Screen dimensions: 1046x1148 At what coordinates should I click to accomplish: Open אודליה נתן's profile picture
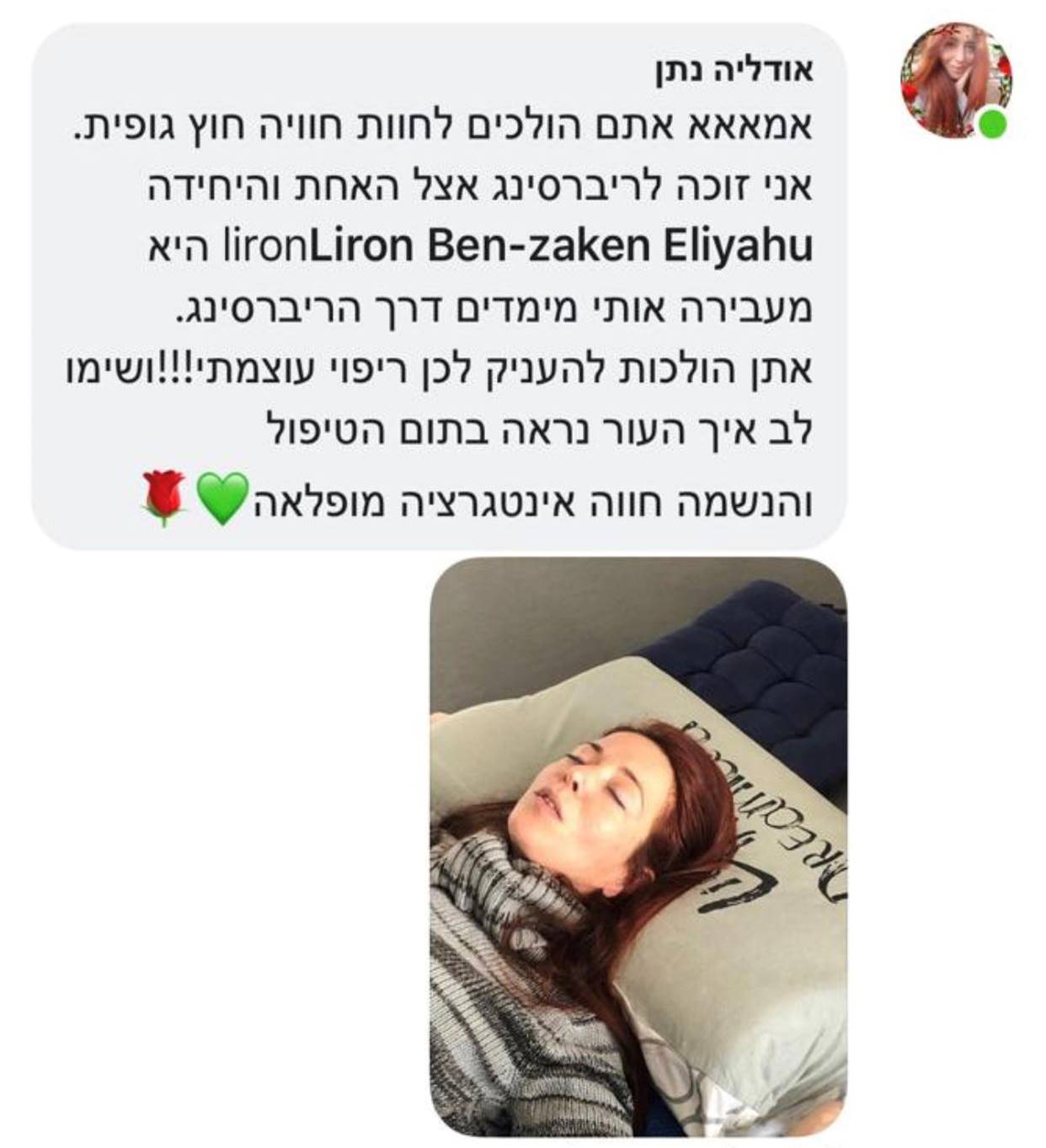tap(955, 80)
